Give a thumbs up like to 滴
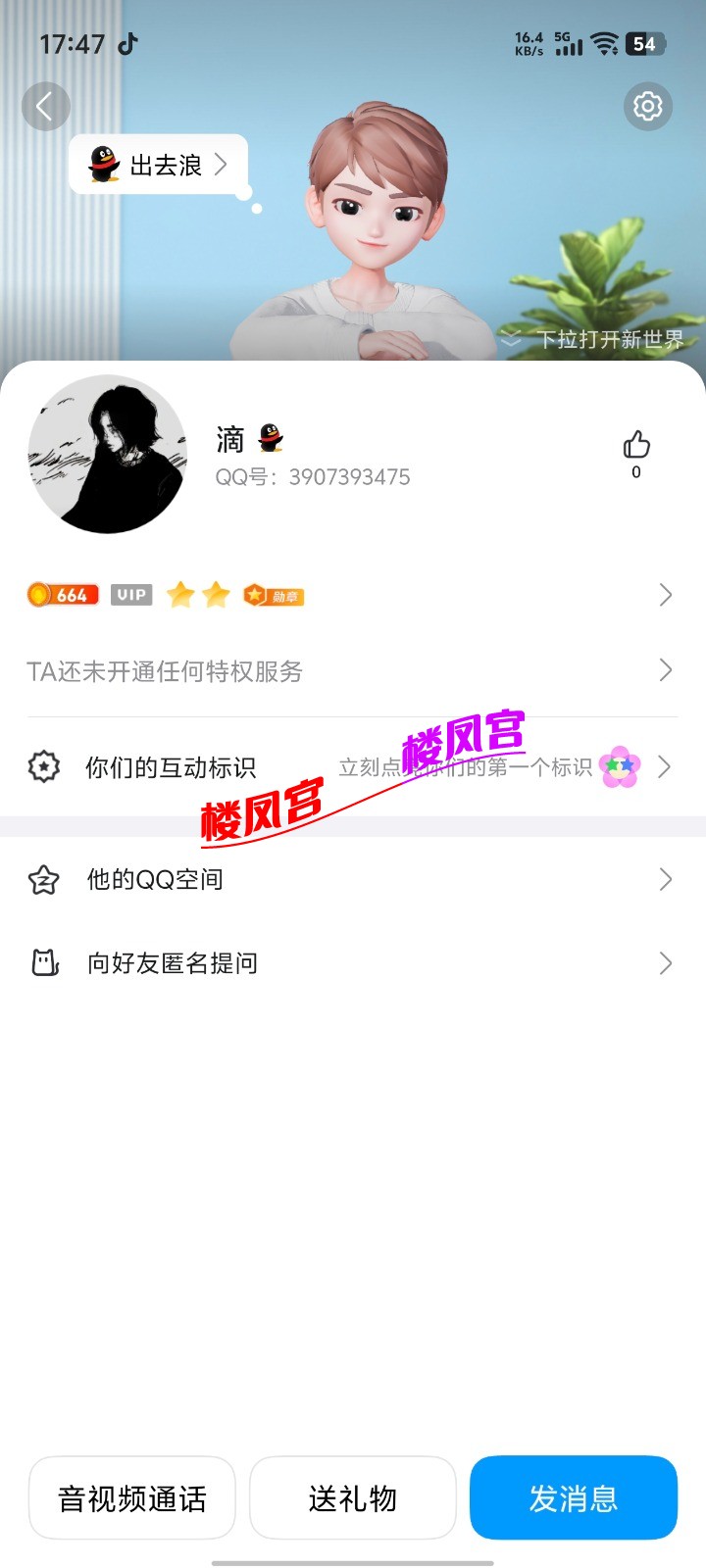 [635, 447]
